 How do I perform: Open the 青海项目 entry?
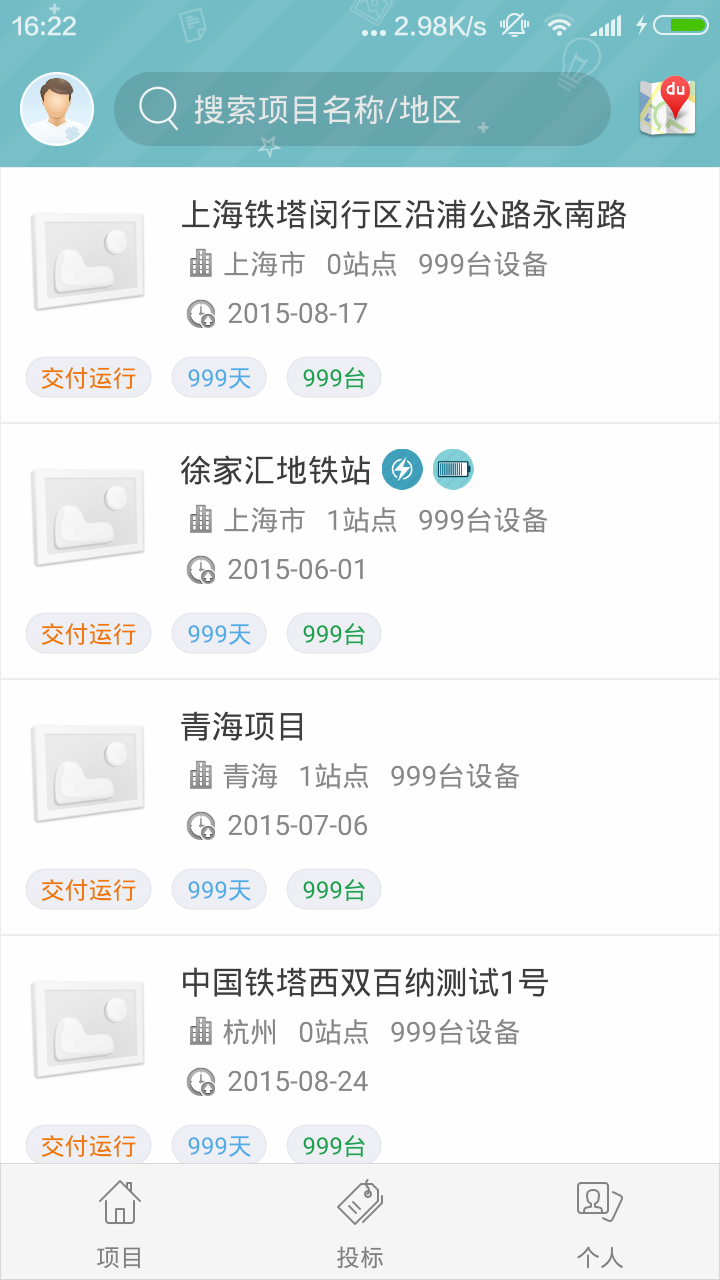pyautogui.click(x=243, y=726)
